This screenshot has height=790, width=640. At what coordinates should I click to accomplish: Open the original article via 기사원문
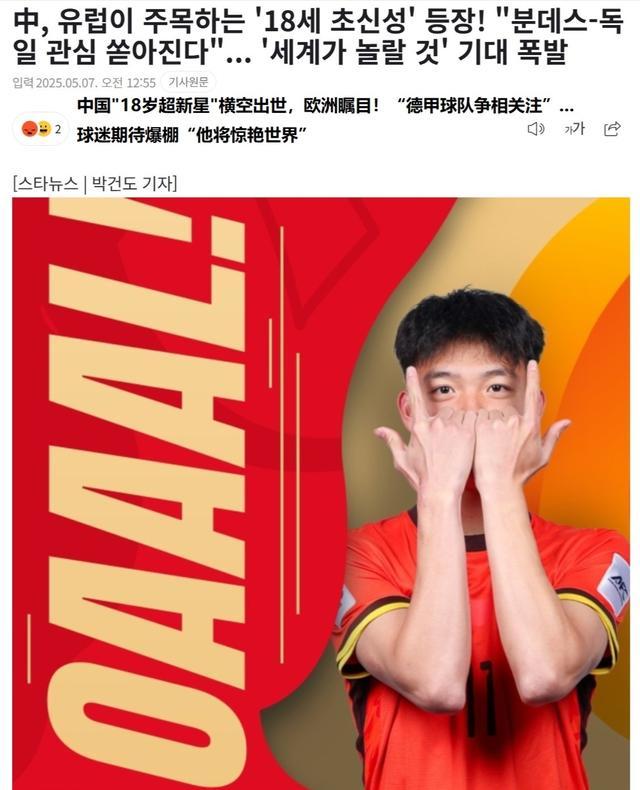click(189, 83)
